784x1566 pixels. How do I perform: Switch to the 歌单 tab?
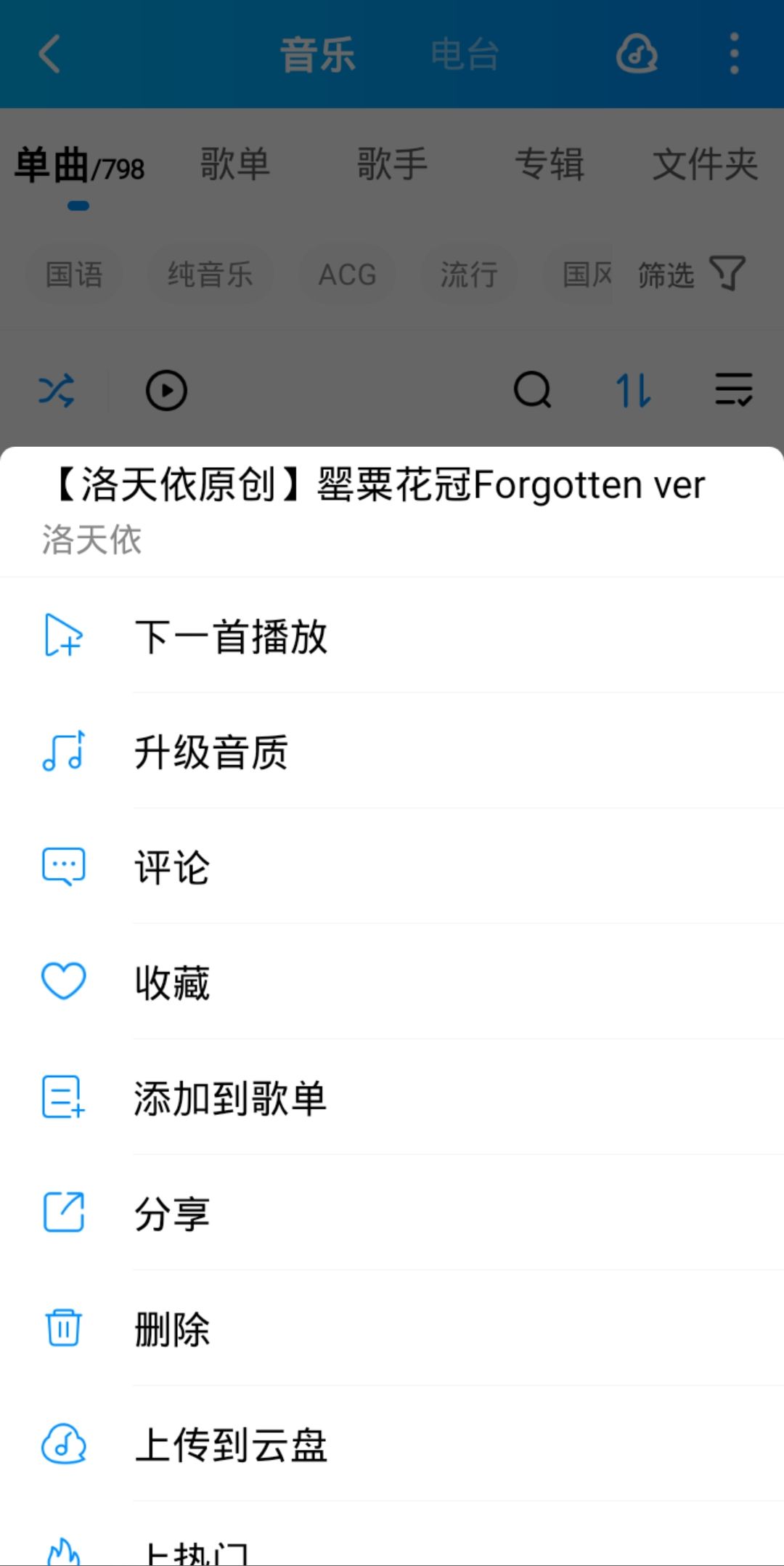(x=235, y=163)
